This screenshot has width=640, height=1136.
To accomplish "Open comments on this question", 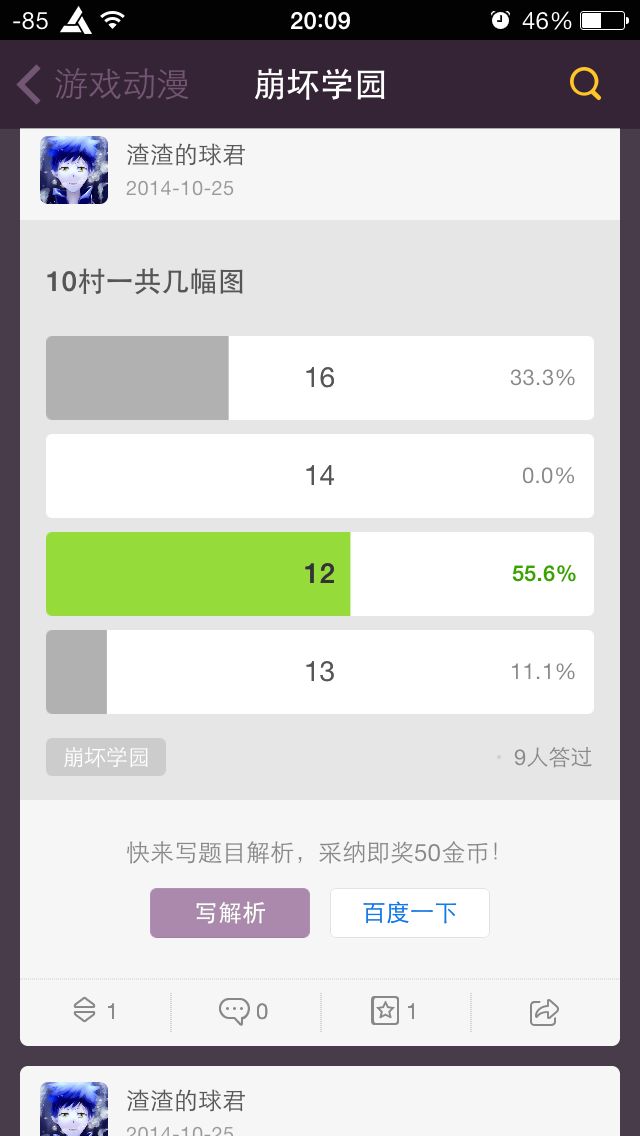I will coord(244,1011).
